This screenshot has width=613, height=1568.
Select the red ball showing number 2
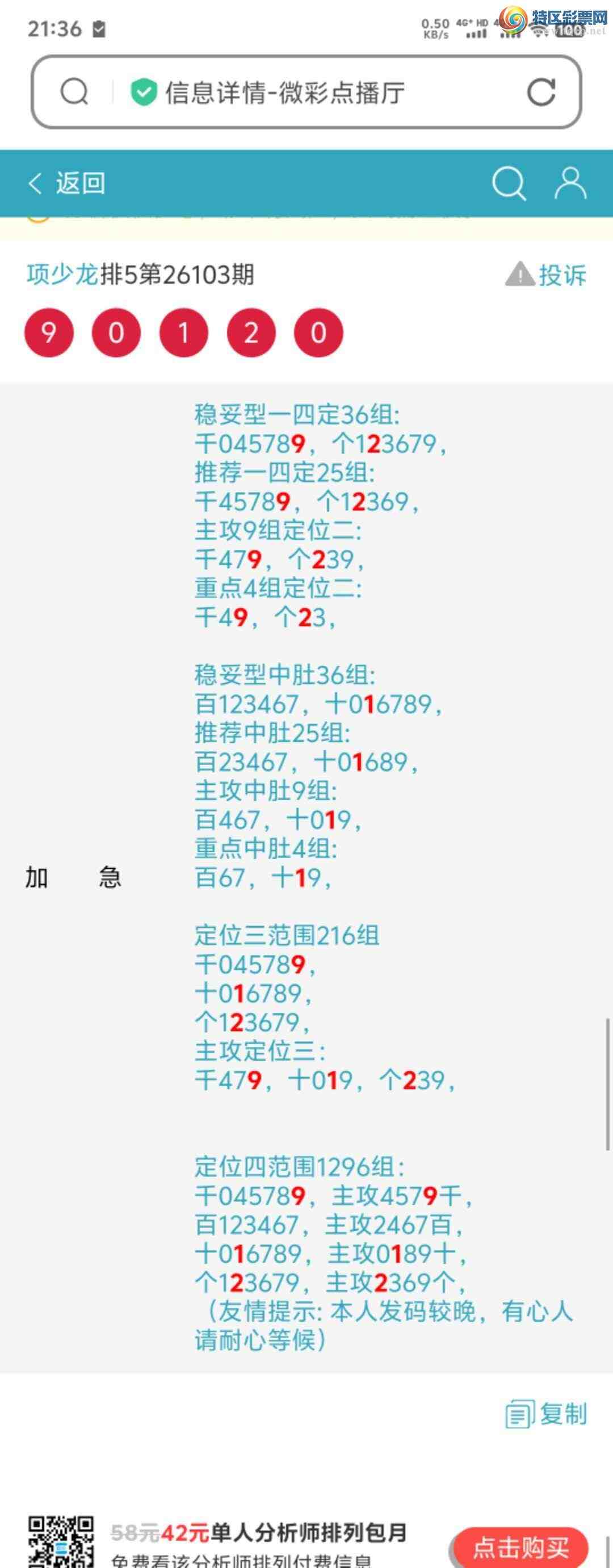point(252,334)
